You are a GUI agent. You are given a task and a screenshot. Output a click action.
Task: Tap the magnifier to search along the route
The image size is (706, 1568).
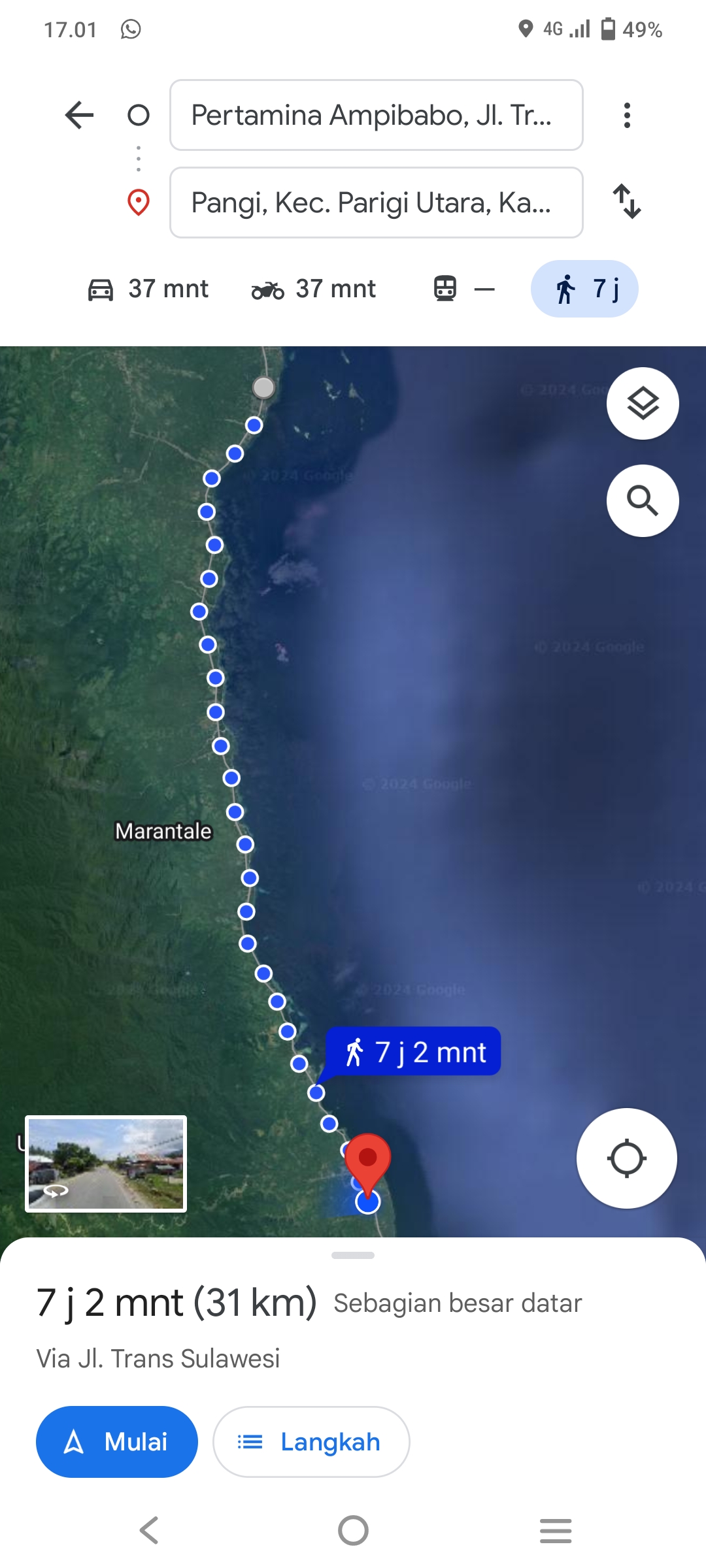click(x=643, y=500)
